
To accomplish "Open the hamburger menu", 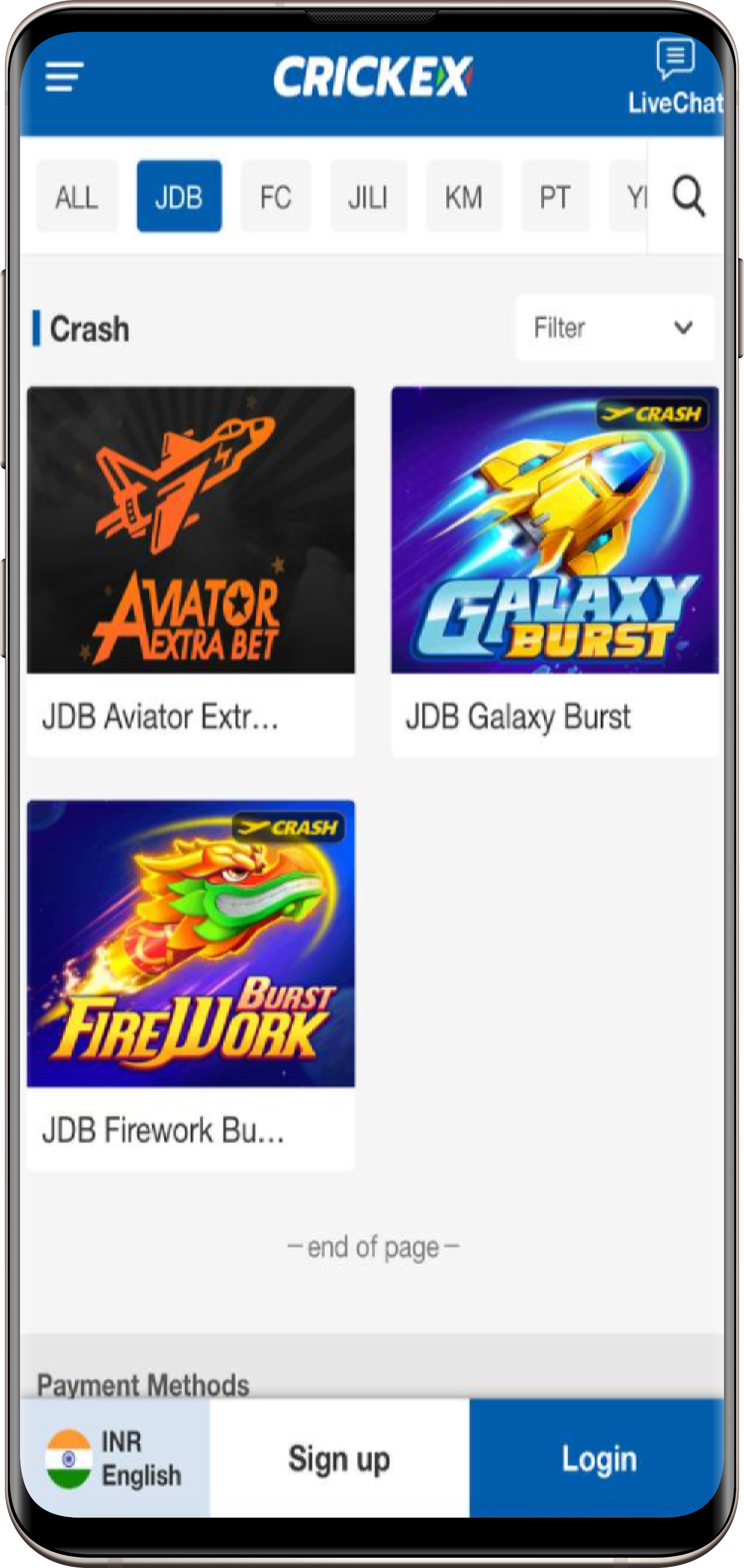I will tap(64, 77).
